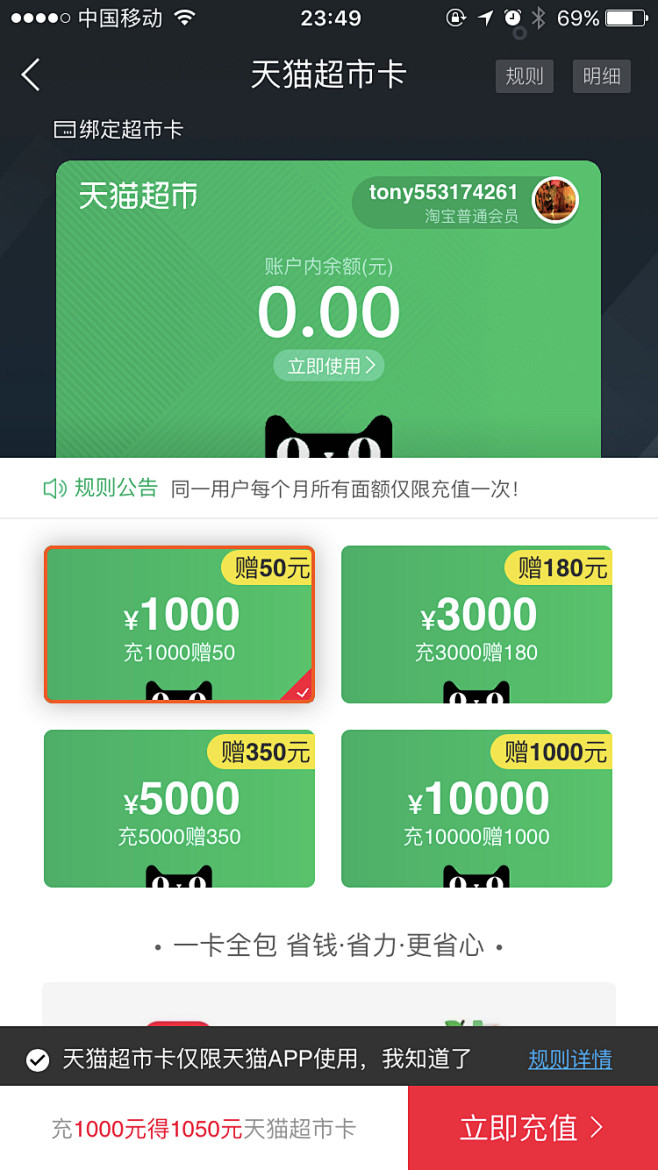Image resolution: width=658 pixels, height=1170 pixels.
Task: Go back using the top-left arrow
Action: pos(31,75)
